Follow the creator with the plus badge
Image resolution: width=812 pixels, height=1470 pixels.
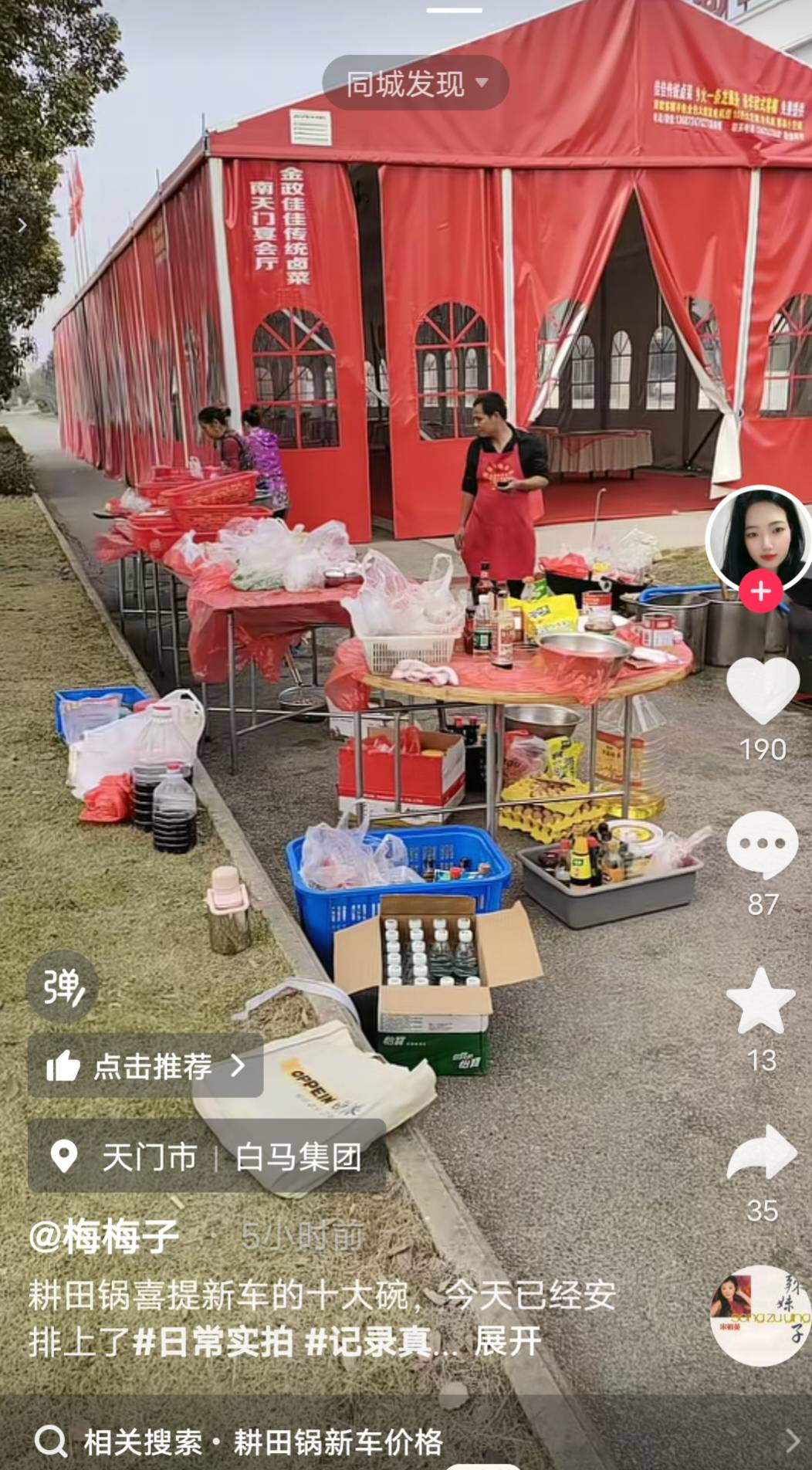click(x=760, y=591)
